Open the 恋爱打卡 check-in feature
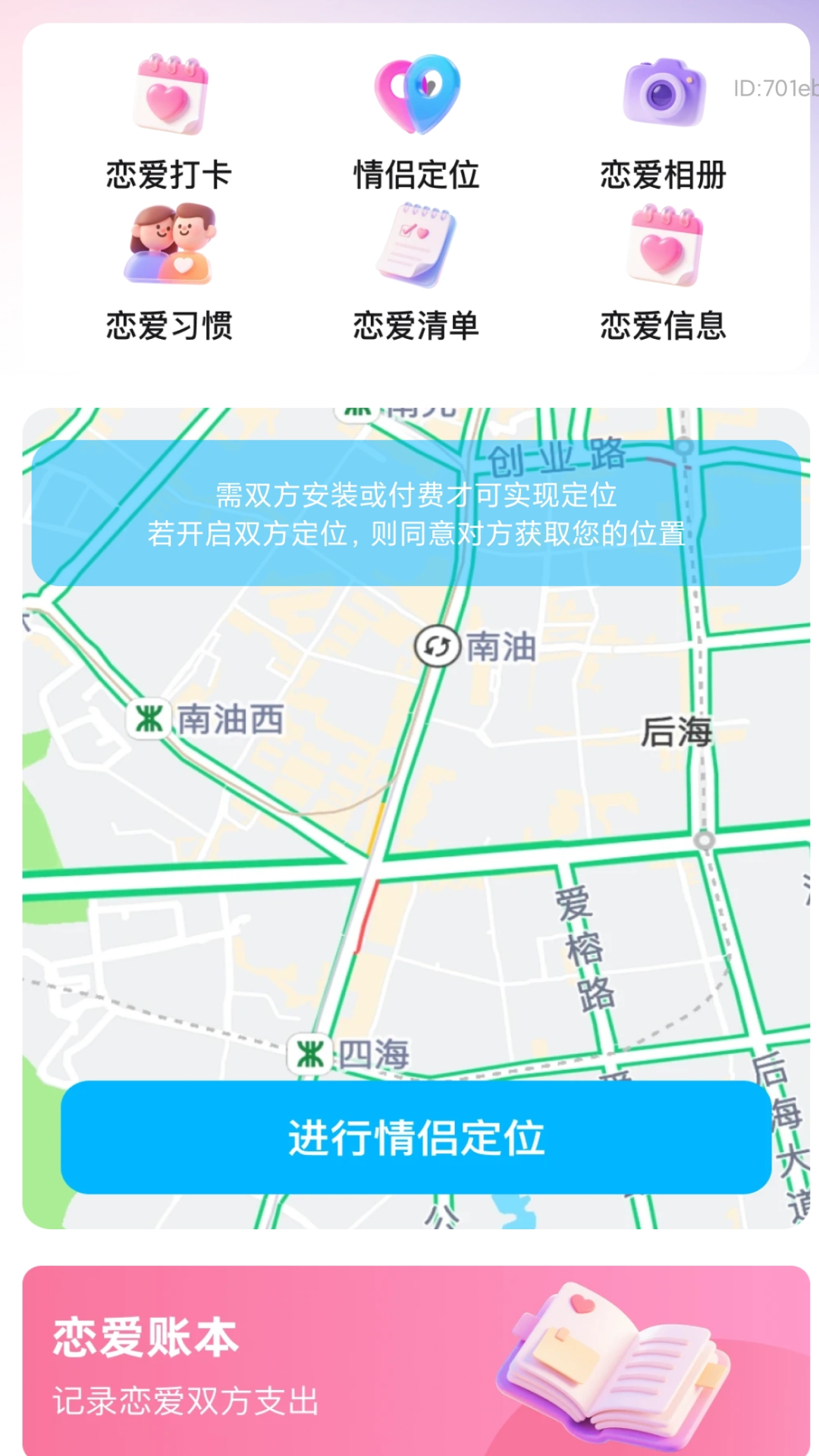This screenshot has width=819, height=1456. (170, 174)
